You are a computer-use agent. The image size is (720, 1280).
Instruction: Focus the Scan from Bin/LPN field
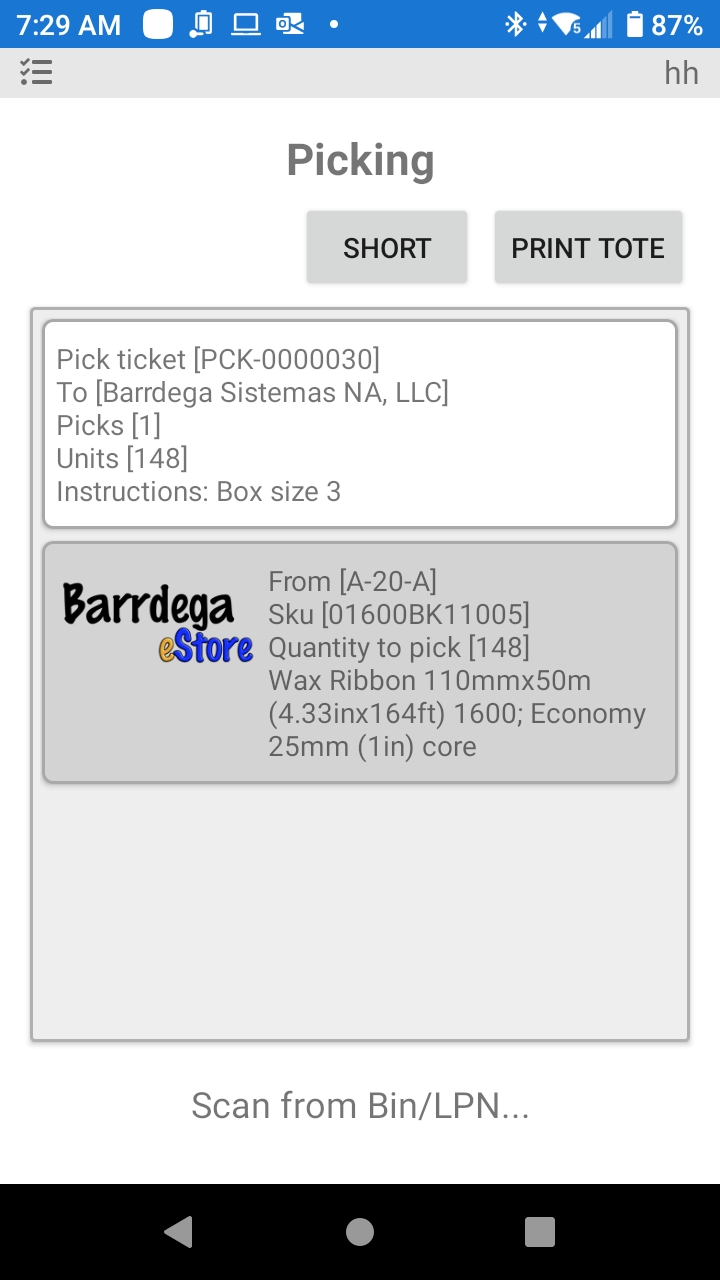(360, 1105)
